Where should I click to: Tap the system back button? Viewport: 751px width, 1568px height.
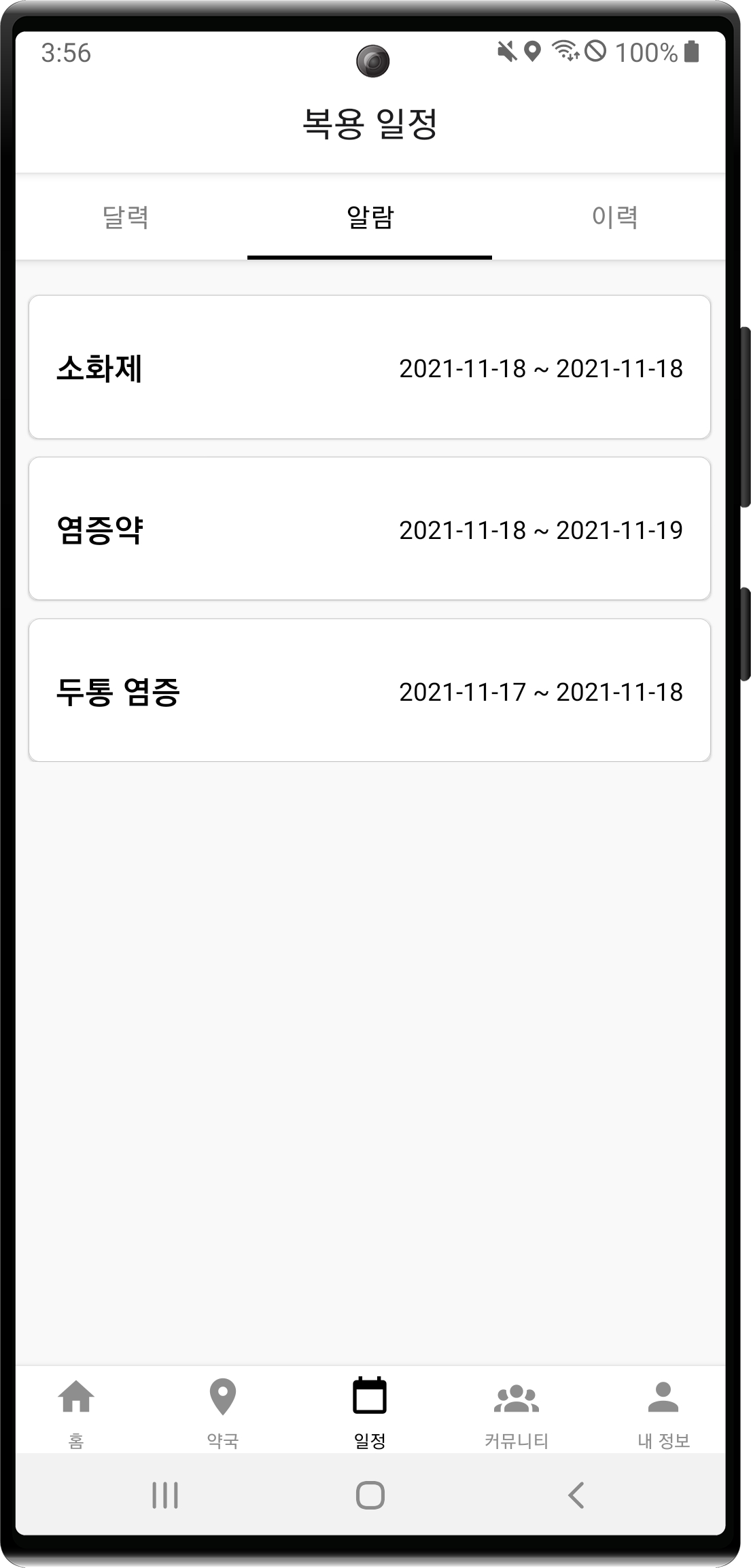(x=576, y=1495)
